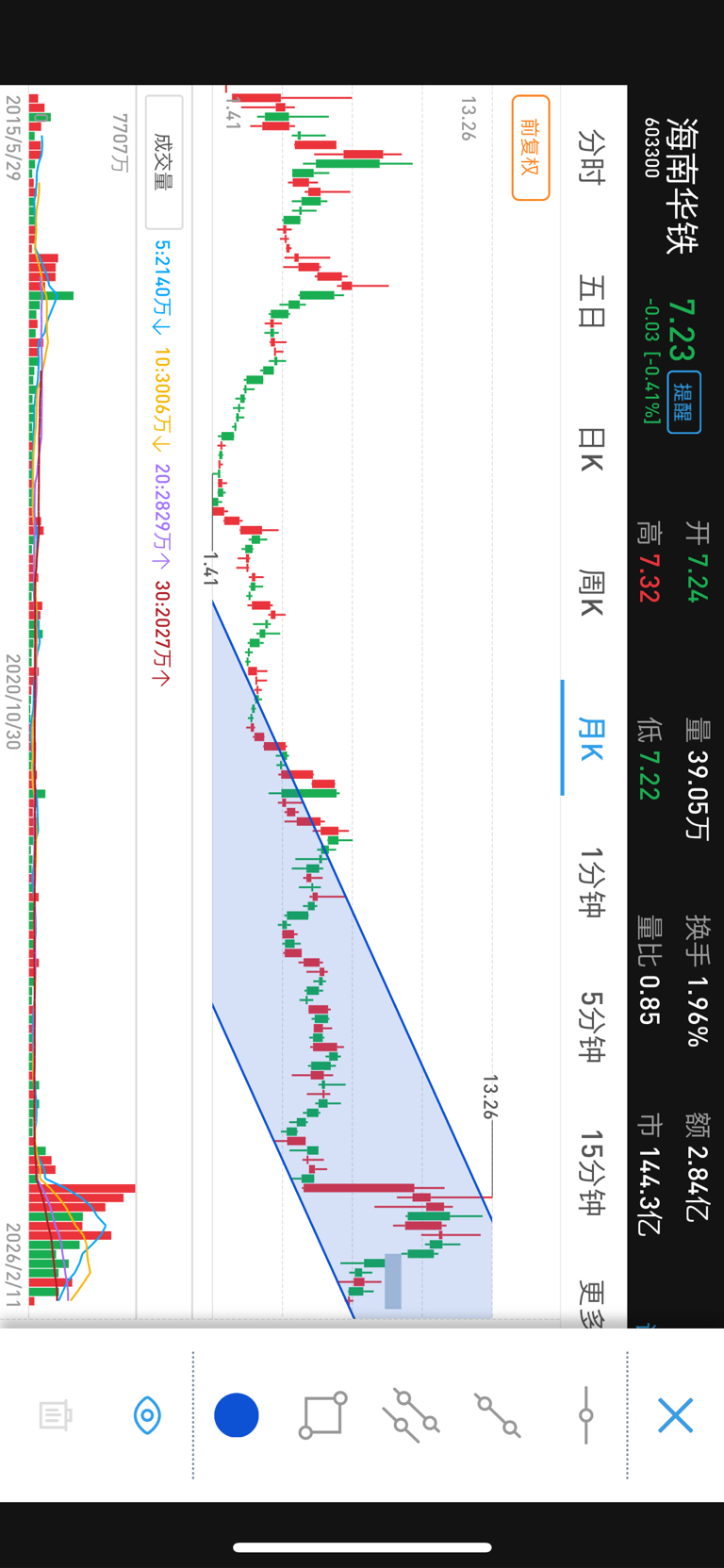Select the horizontal line drawing tool
This screenshot has height=1568, width=724.
[585, 1415]
